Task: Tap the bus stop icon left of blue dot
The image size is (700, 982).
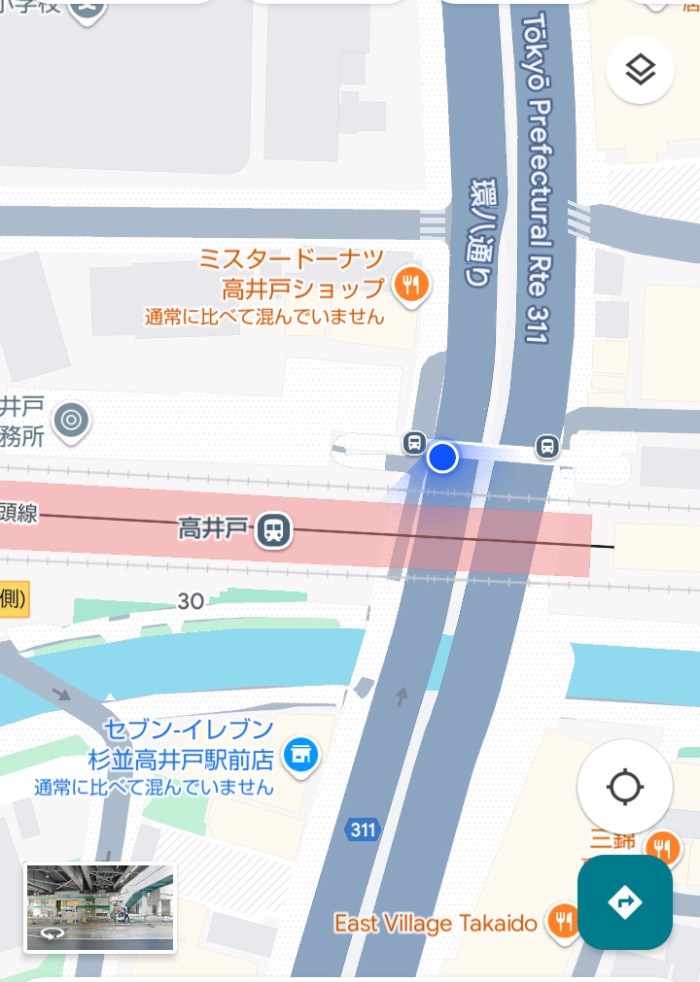Action: [414, 443]
